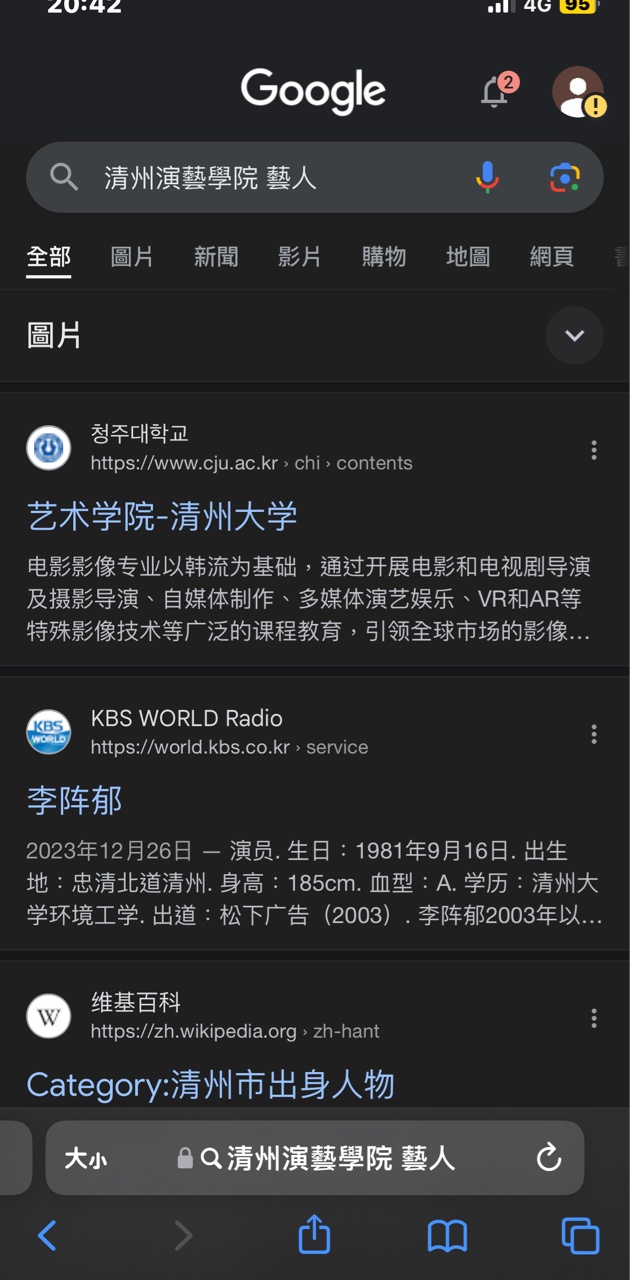Image resolution: width=630 pixels, height=1280 pixels.
Task: Open Google Lens camera search
Action: pyautogui.click(x=565, y=178)
